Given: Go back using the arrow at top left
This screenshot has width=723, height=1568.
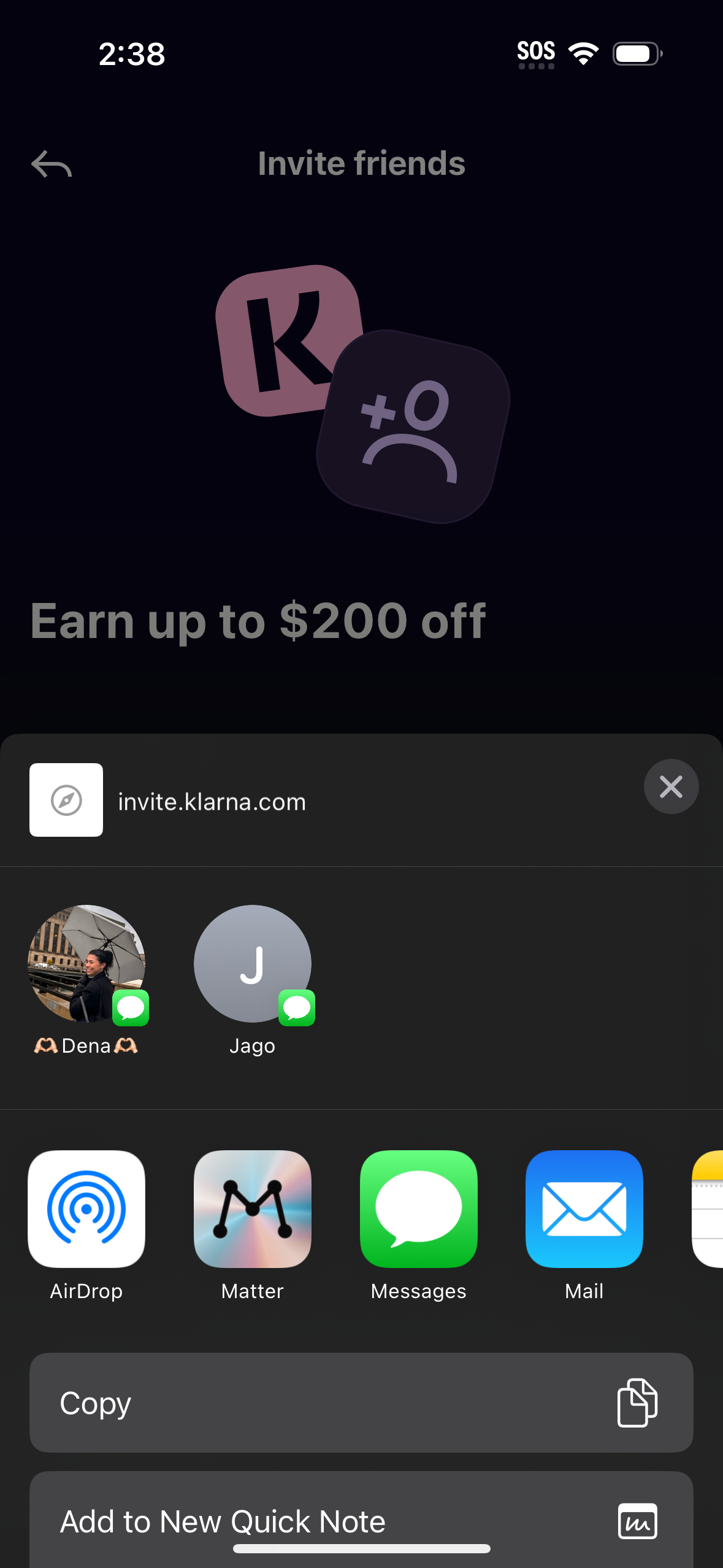Looking at the screenshot, I should point(52,163).
